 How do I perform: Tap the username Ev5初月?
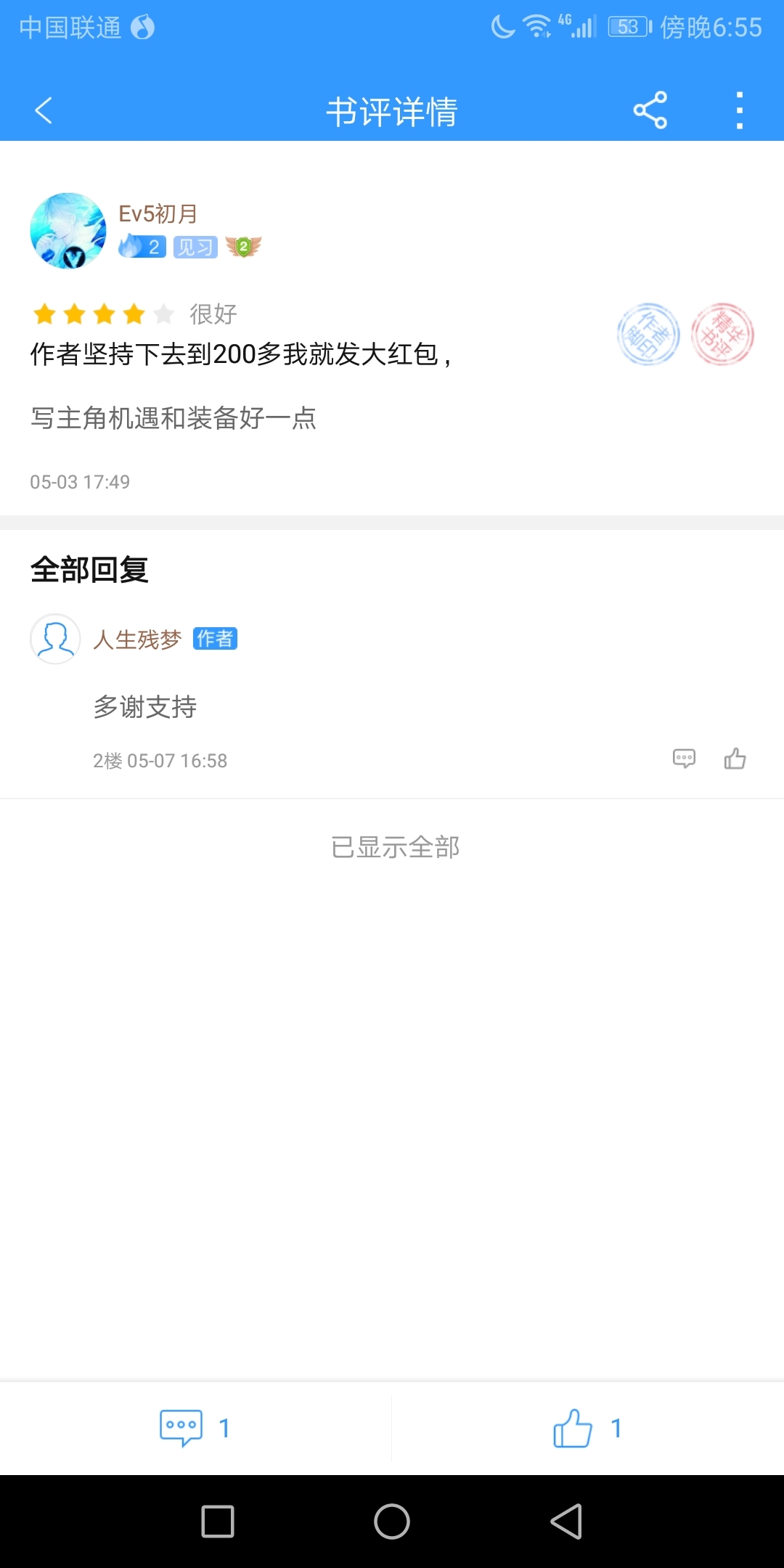(x=158, y=214)
